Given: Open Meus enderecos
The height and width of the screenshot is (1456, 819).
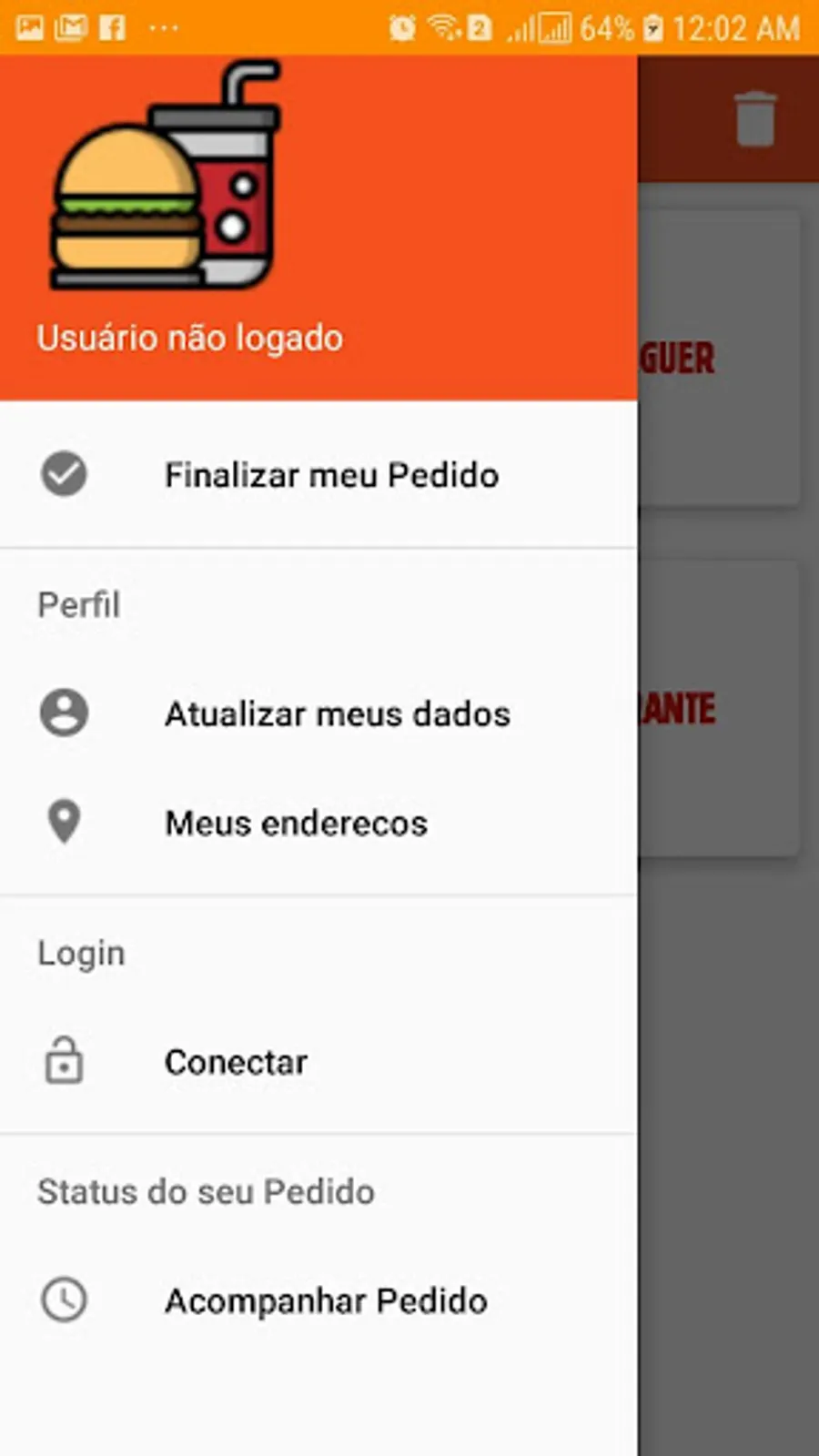Looking at the screenshot, I should point(318,823).
